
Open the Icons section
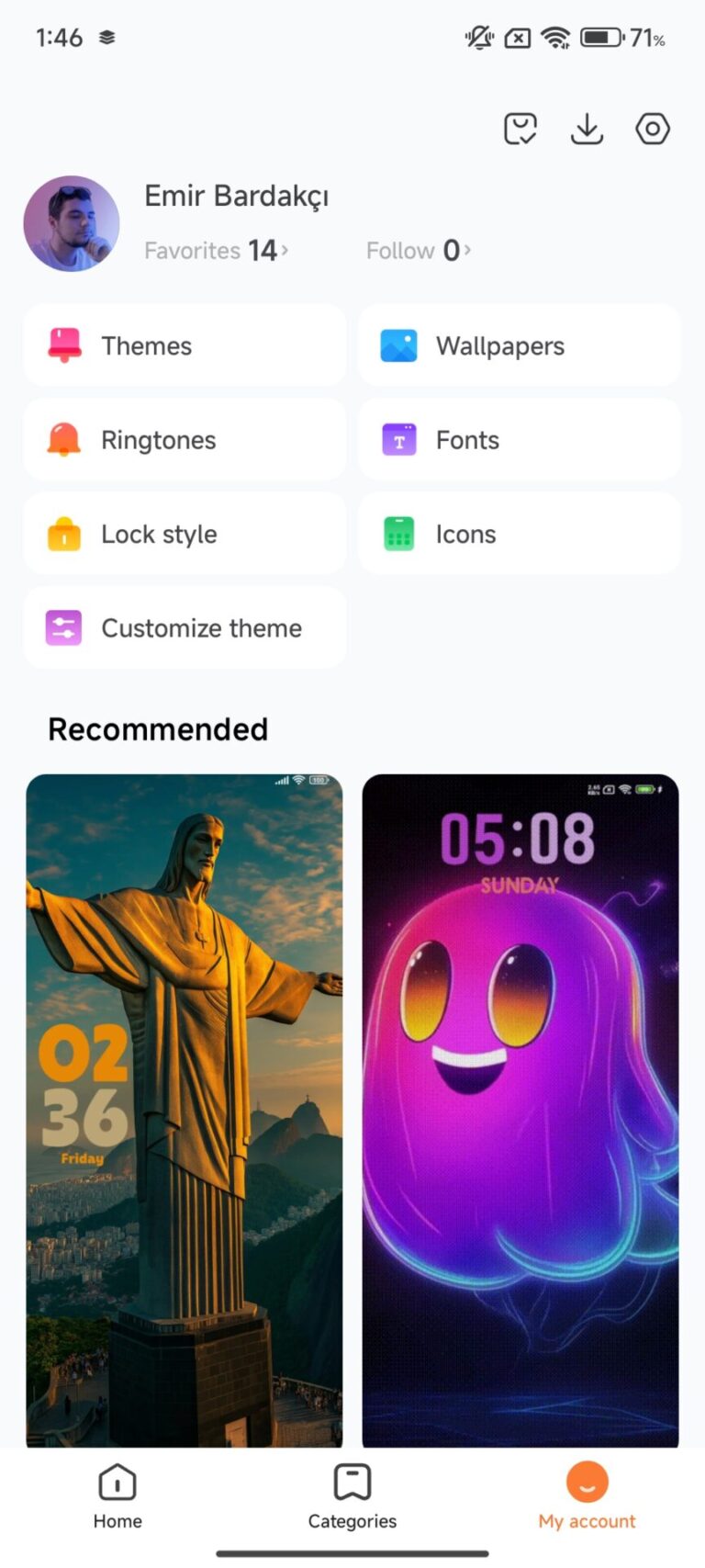[519, 534]
